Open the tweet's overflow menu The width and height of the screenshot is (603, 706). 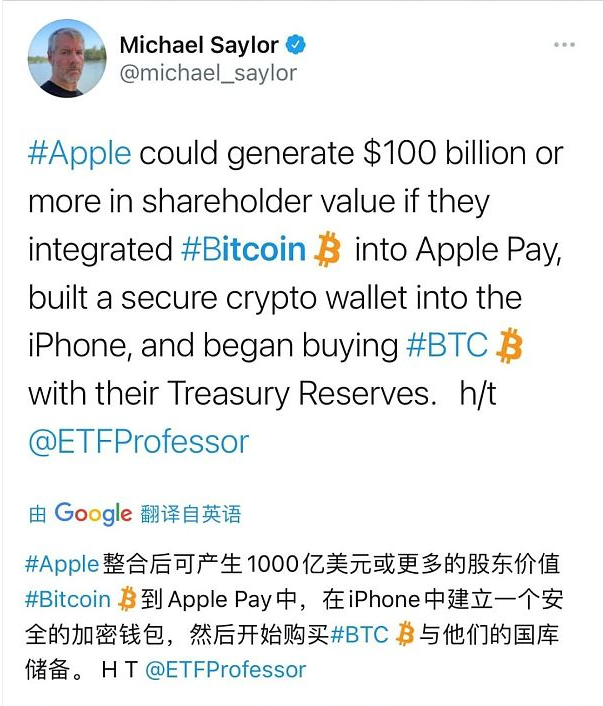coord(564,46)
